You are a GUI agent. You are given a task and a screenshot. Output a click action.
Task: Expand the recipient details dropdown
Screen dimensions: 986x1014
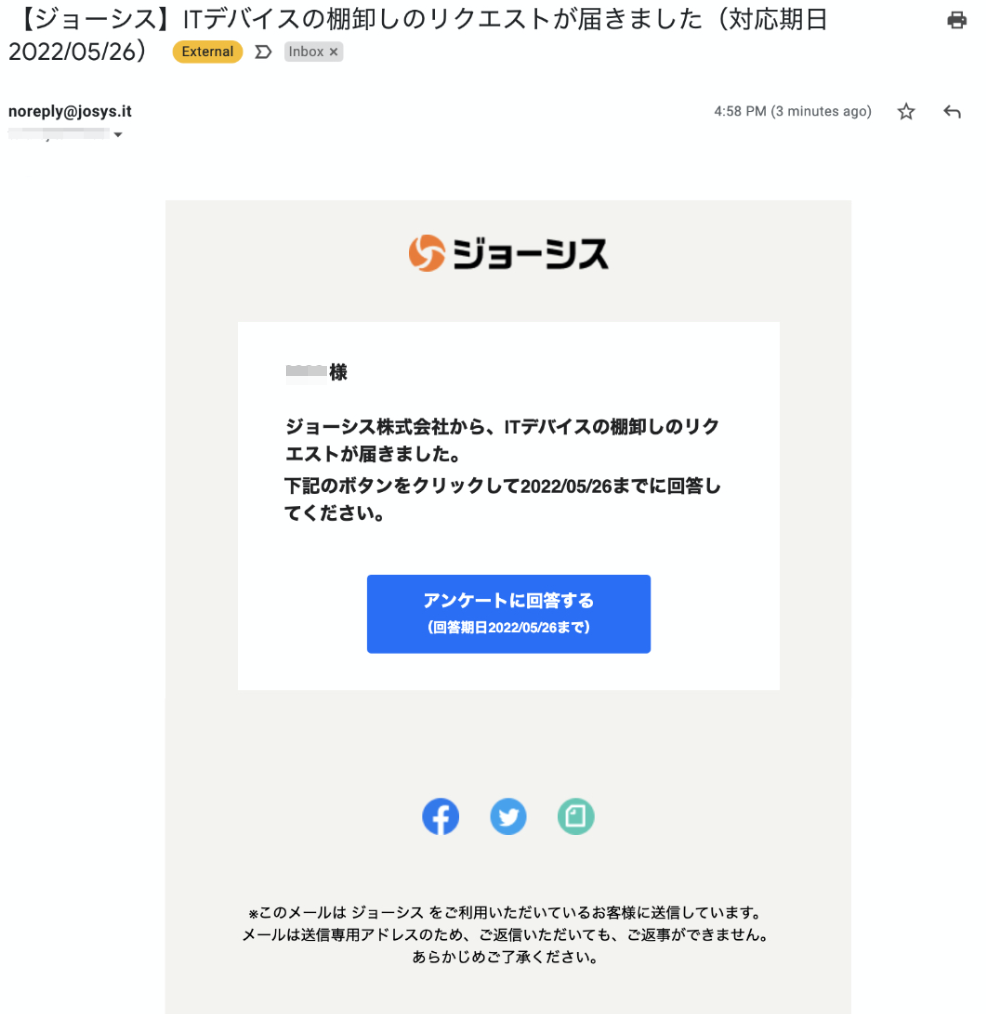coord(118,134)
